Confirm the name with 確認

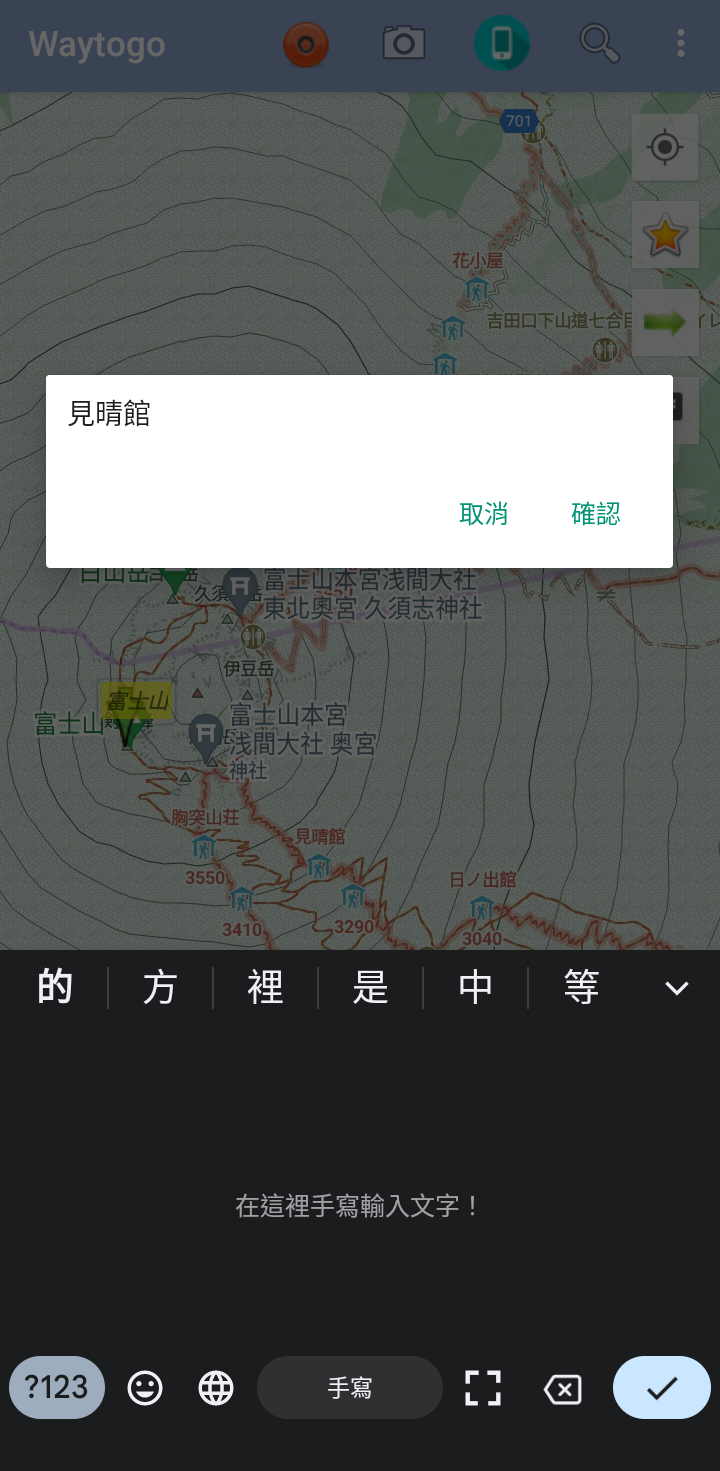tap(596, 514)
